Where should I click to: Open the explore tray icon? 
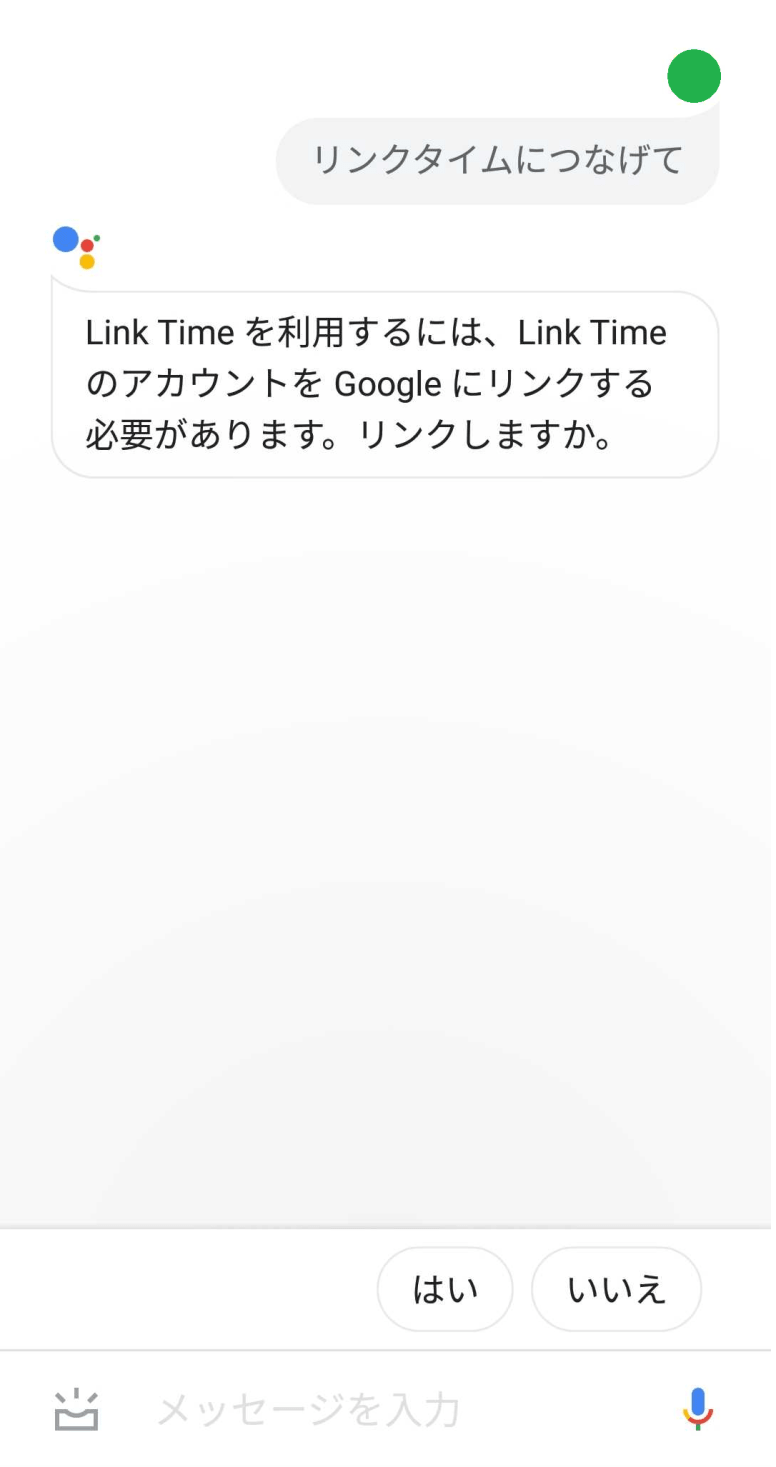click(x=76, y=1410)
